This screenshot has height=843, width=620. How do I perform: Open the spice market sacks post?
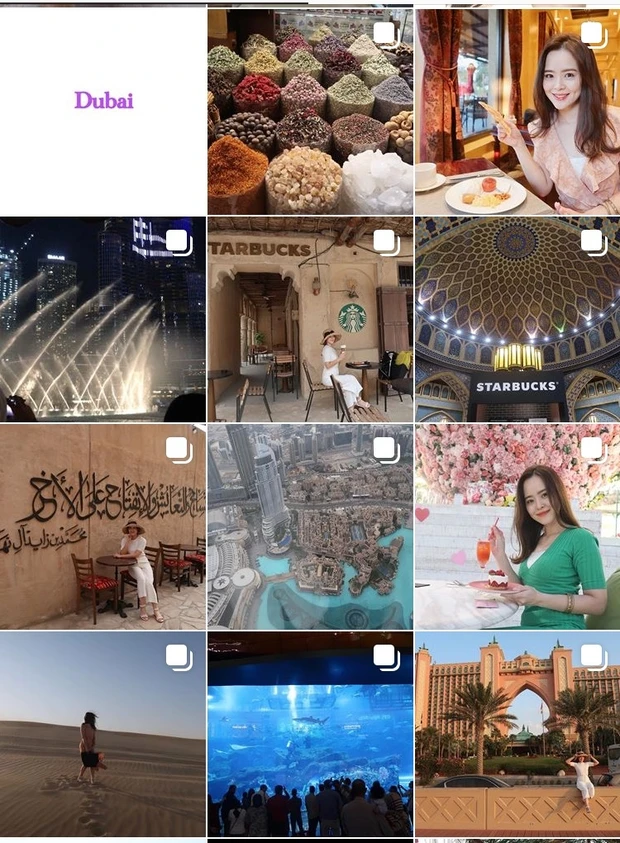(x=310, y=110)
